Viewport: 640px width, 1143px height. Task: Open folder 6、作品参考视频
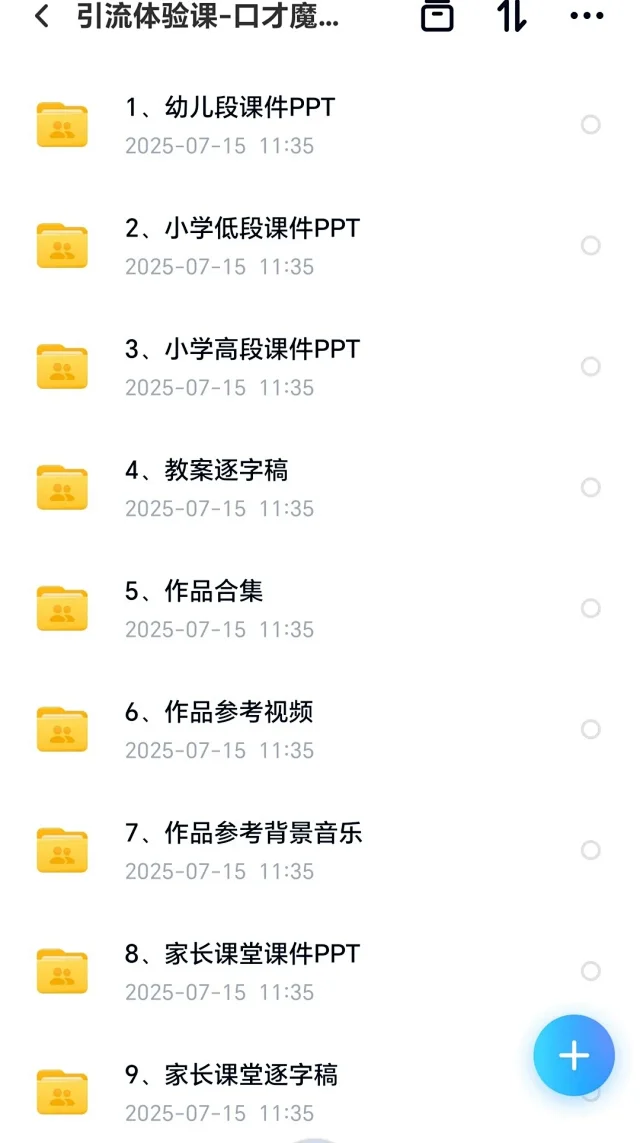pos(320,730)
